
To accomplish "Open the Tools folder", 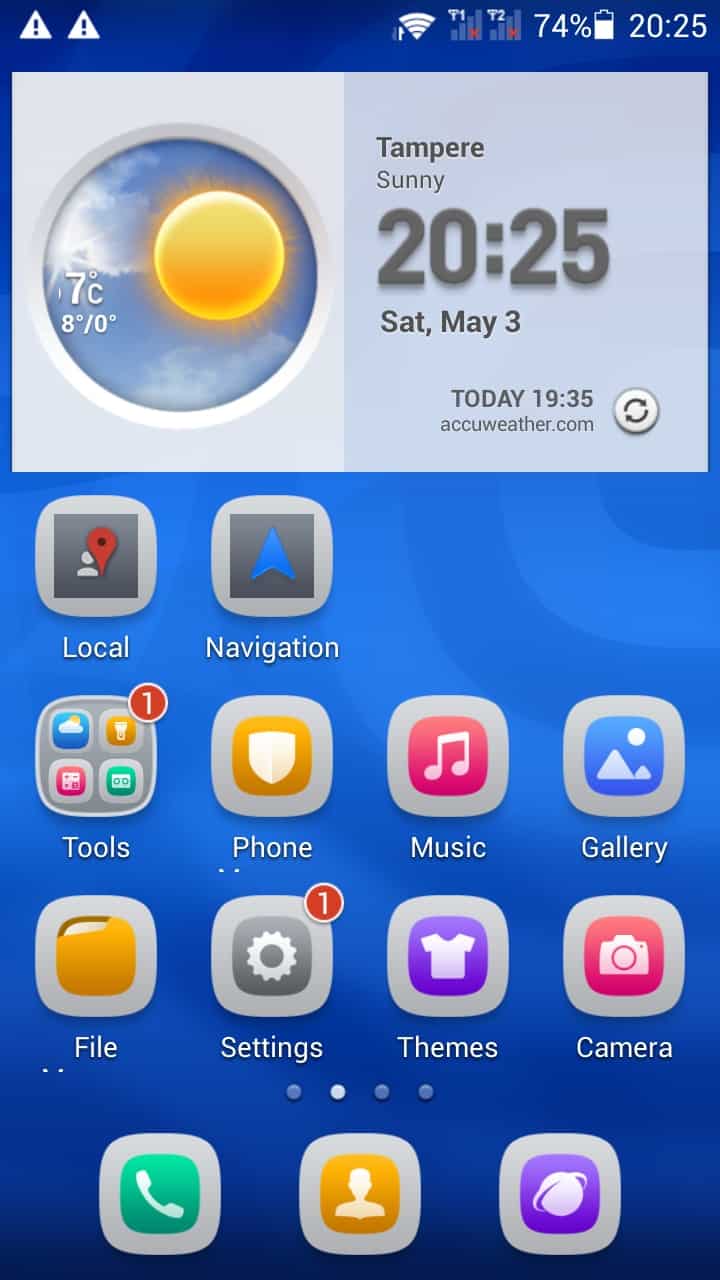I will point(96,756).
